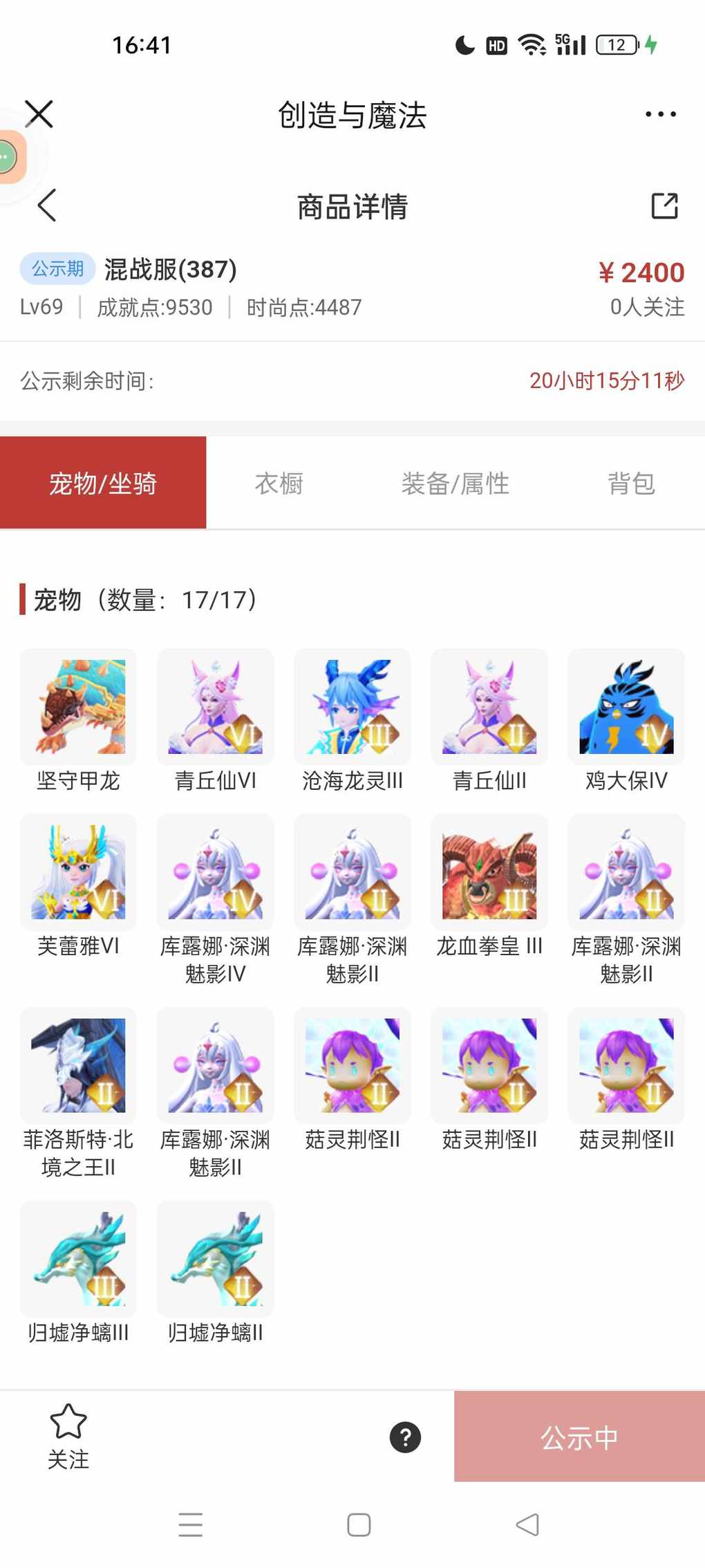The image size is (705, 1568).
Task: Select the 宠物/坐骑 tab
Action: 103,483
